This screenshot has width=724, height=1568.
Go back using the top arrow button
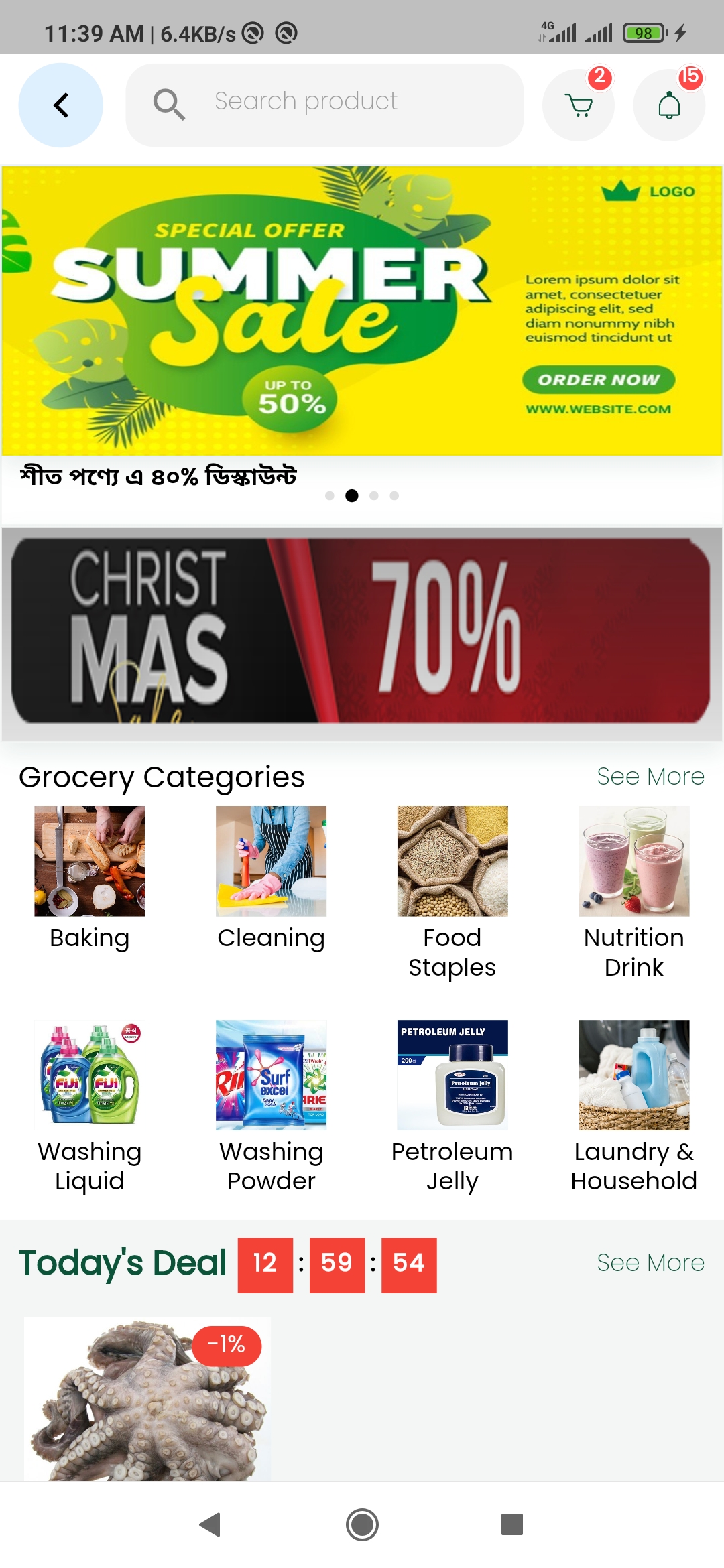(61, 105)
